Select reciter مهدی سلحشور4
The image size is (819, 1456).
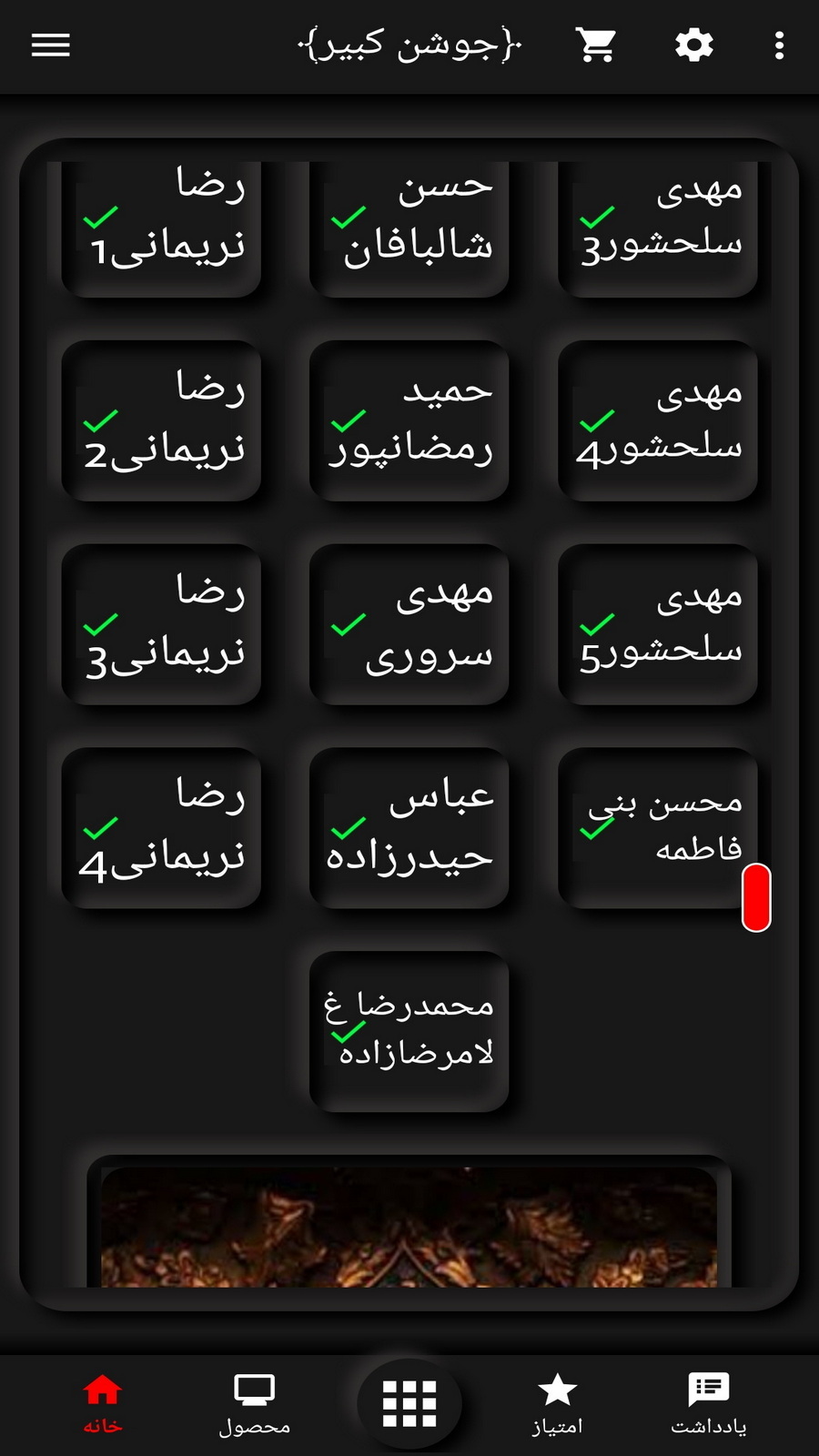click(657, 421)
